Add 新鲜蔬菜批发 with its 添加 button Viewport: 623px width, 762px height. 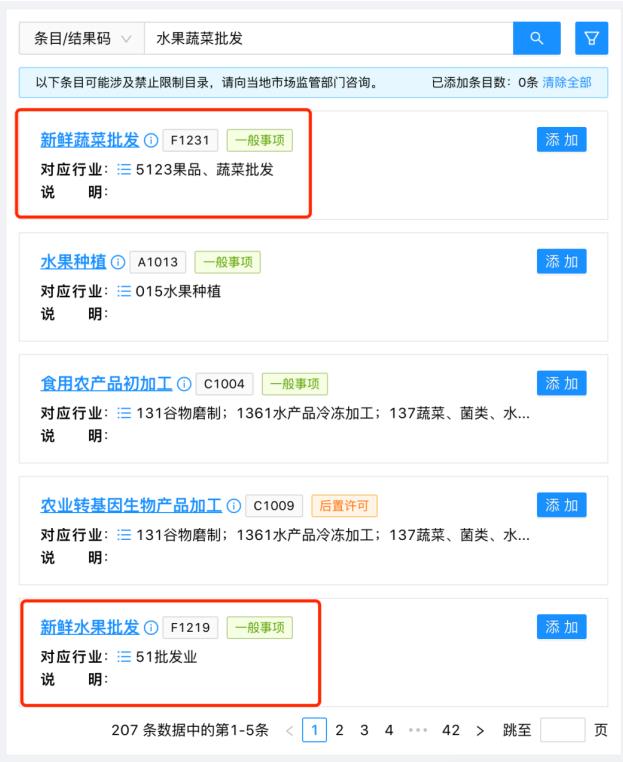[x=562, y=139]
